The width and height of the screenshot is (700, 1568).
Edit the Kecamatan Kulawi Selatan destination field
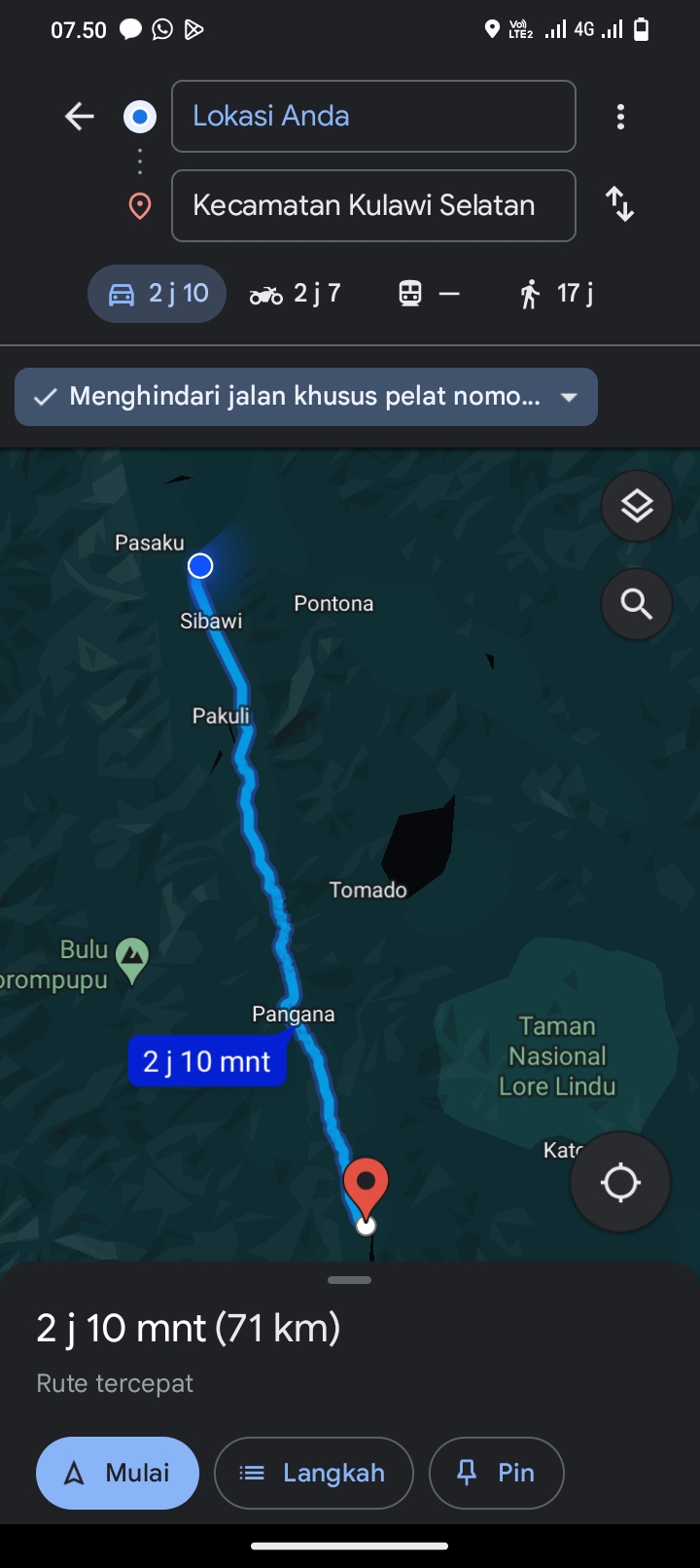(x=373, y=205)
